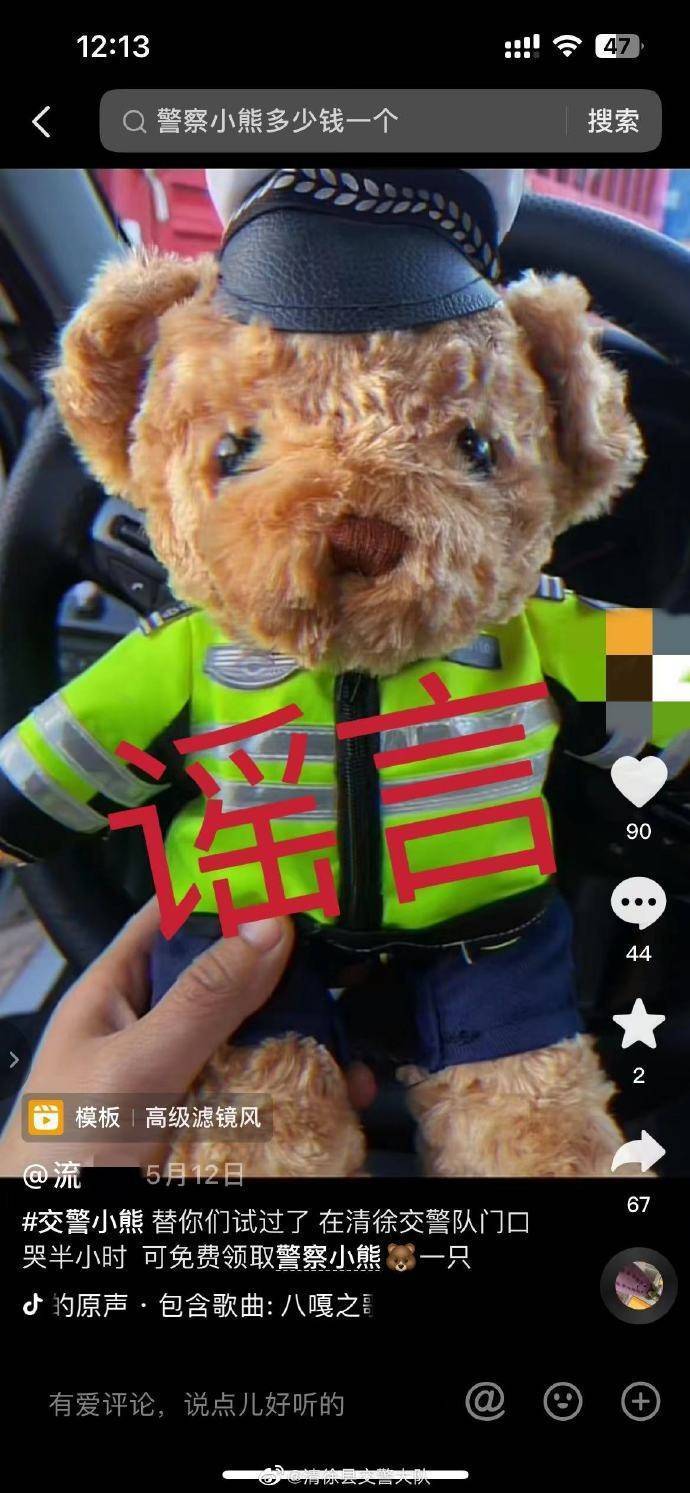Tap the underlined 警察小熊 link in the caption

329,1257
